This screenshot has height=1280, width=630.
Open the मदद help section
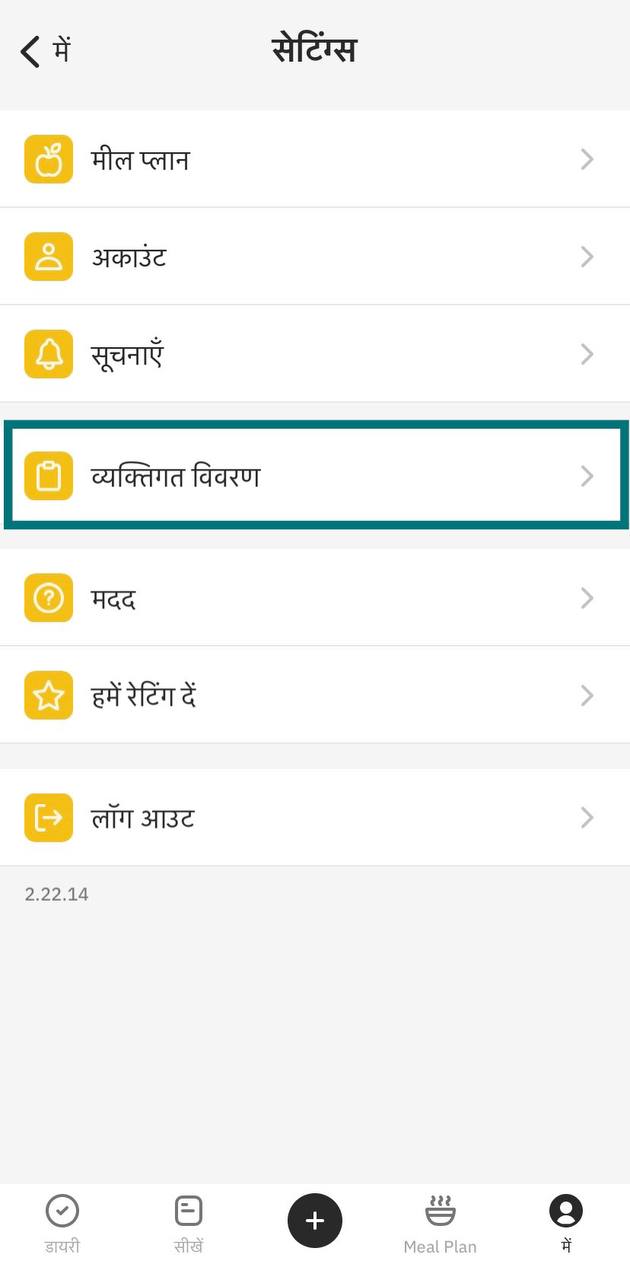coord(314,598)
